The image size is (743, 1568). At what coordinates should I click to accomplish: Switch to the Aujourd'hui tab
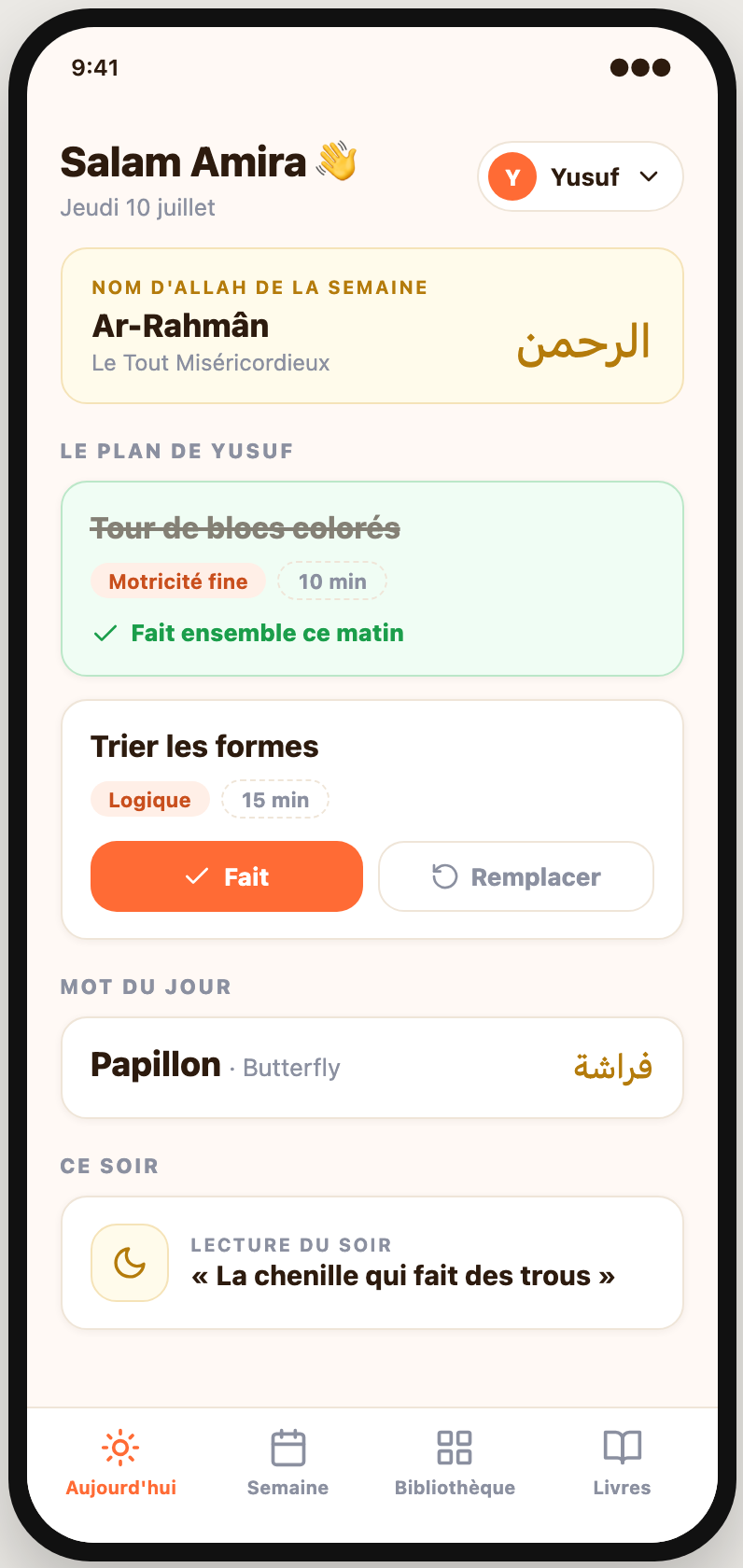click(120, 1463)
